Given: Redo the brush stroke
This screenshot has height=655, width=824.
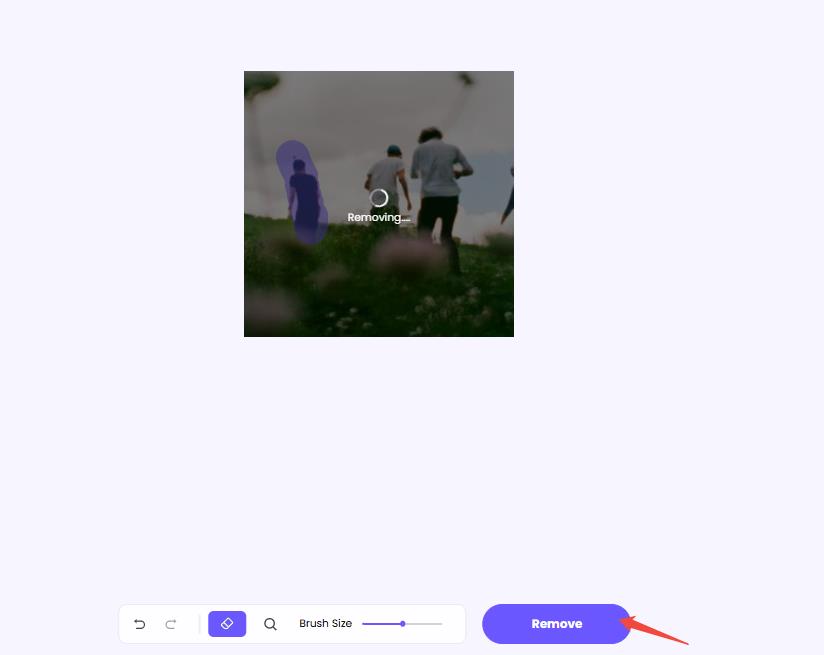Looking at the screenshot, I should click(171, 624).
